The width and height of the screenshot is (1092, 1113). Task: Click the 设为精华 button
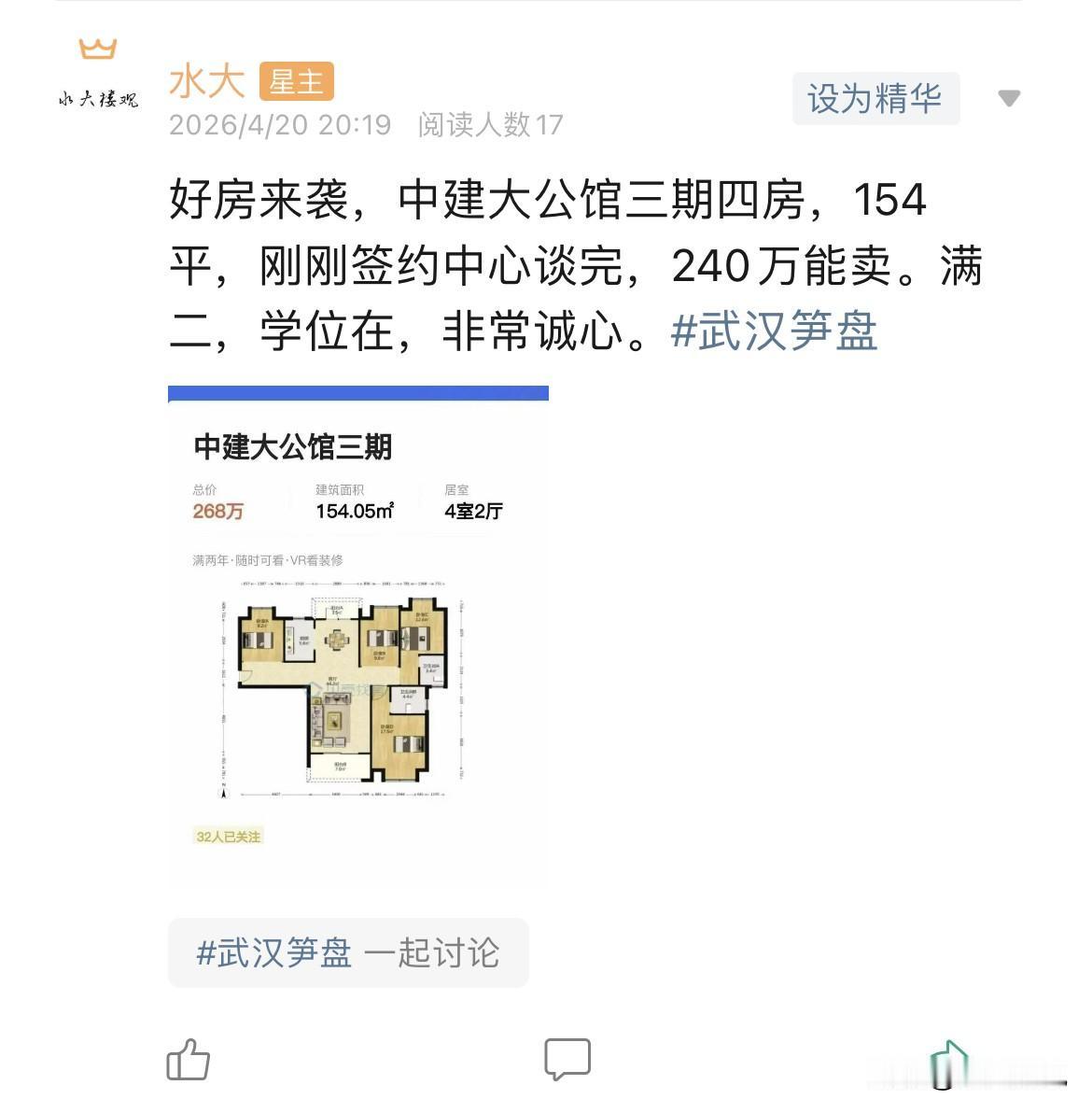(x=875, y=98)
